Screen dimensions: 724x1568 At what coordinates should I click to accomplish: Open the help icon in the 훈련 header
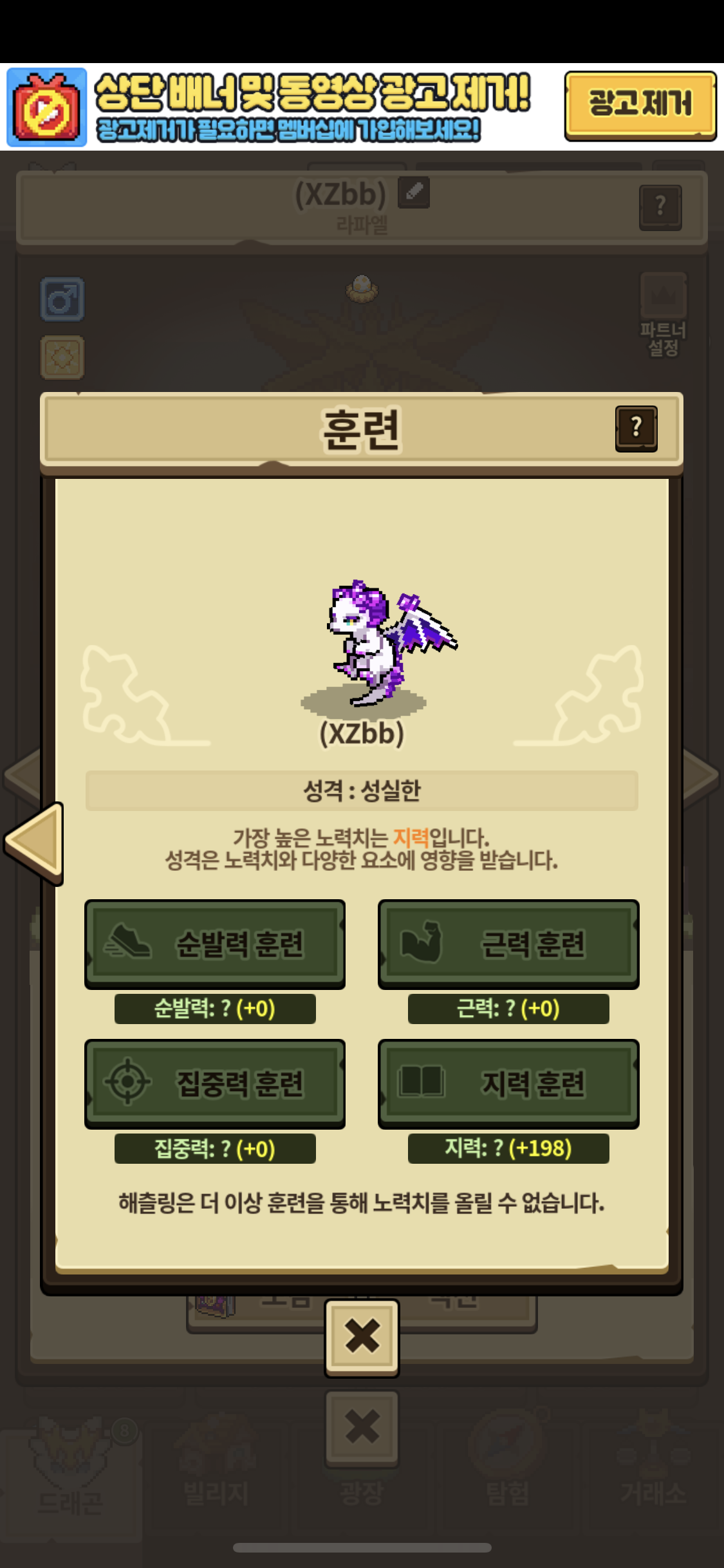[636, 429]
